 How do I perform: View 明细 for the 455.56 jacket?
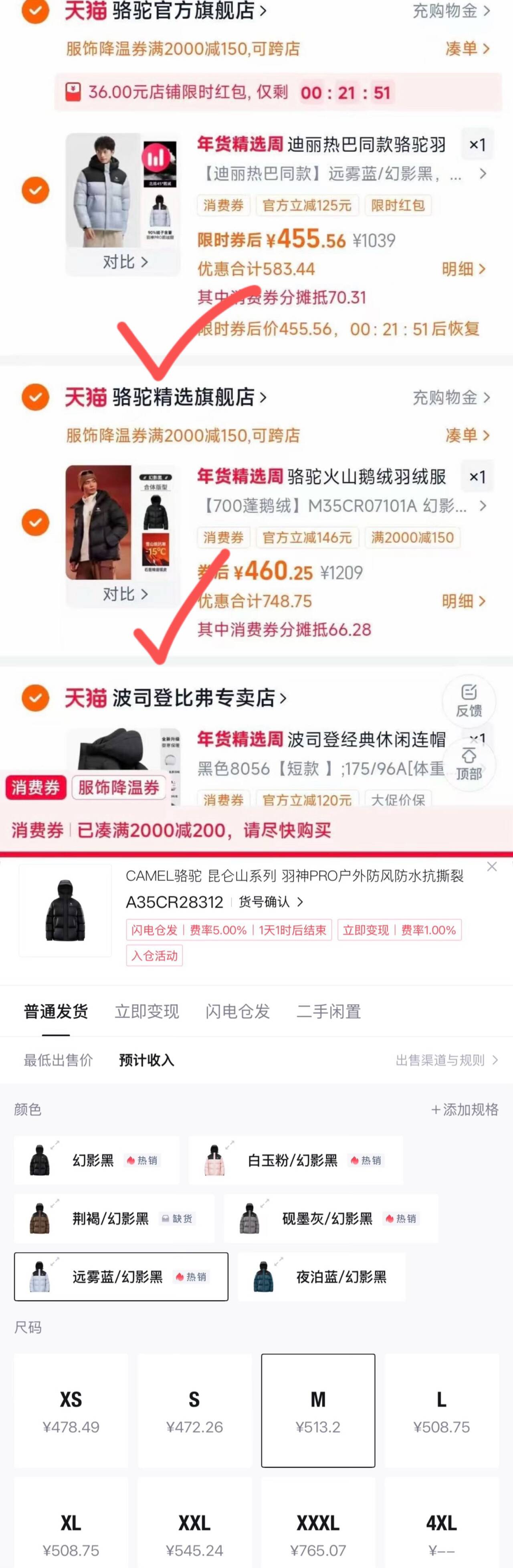pyautogui.click(x=464, y=268)
